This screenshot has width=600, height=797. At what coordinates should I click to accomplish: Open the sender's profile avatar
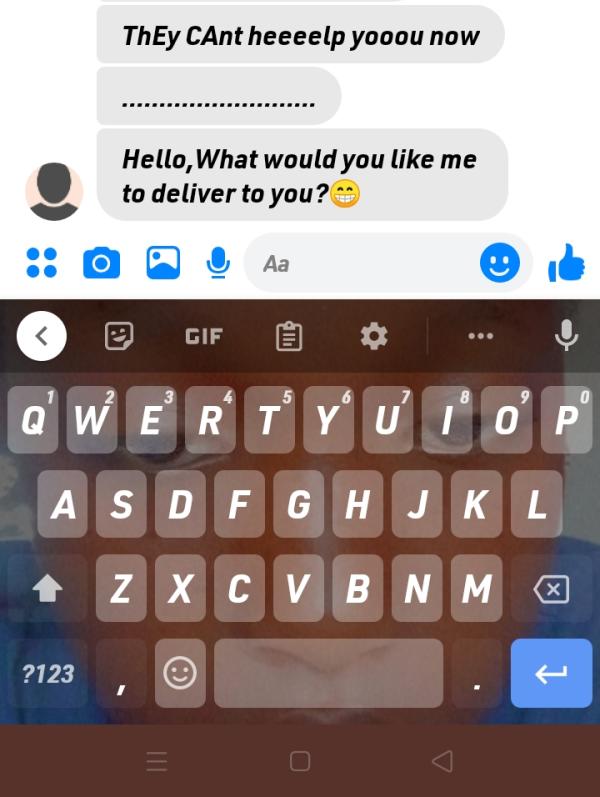[54, 190]
